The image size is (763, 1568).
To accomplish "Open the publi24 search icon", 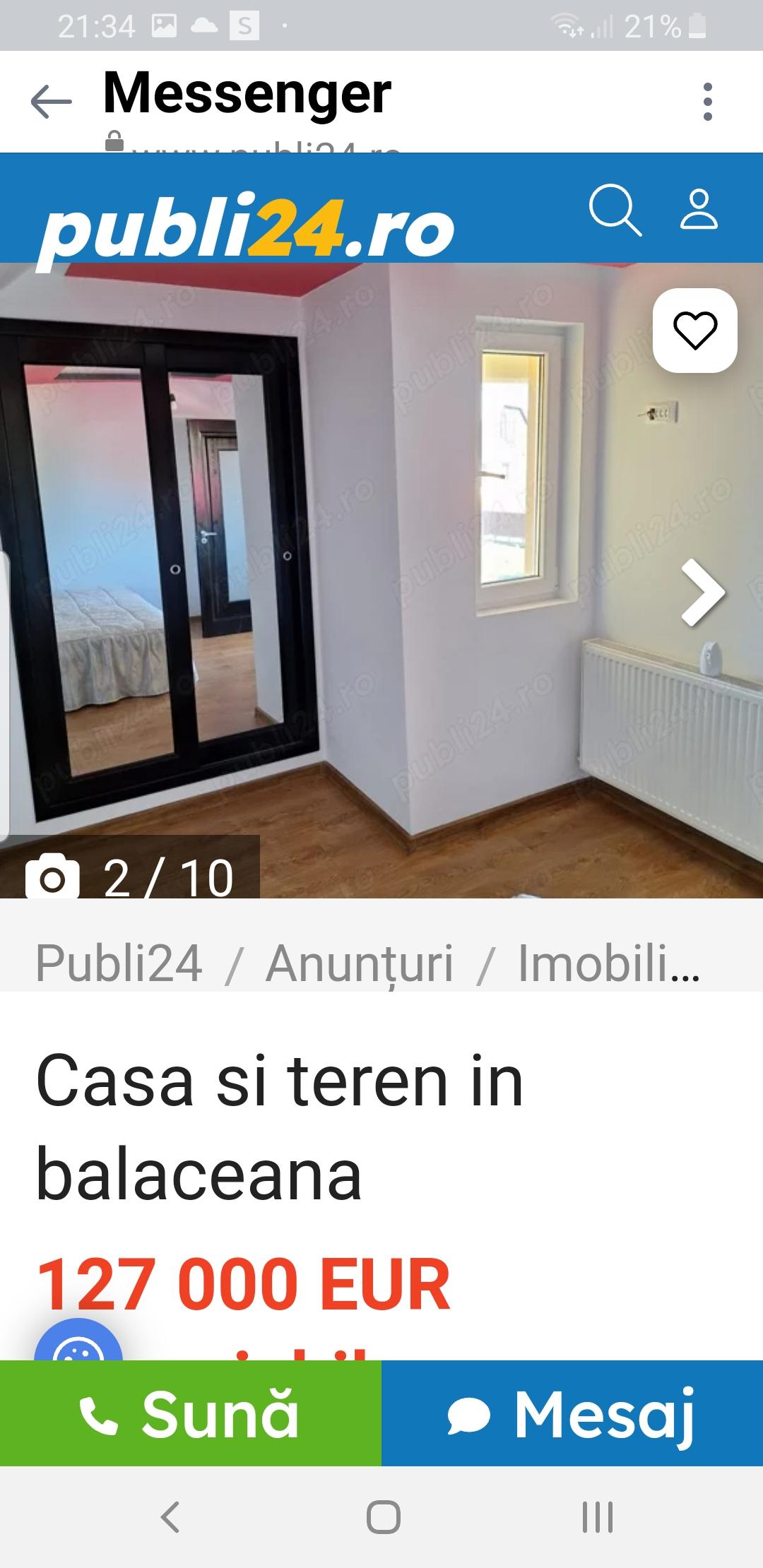I will [615, 210].
